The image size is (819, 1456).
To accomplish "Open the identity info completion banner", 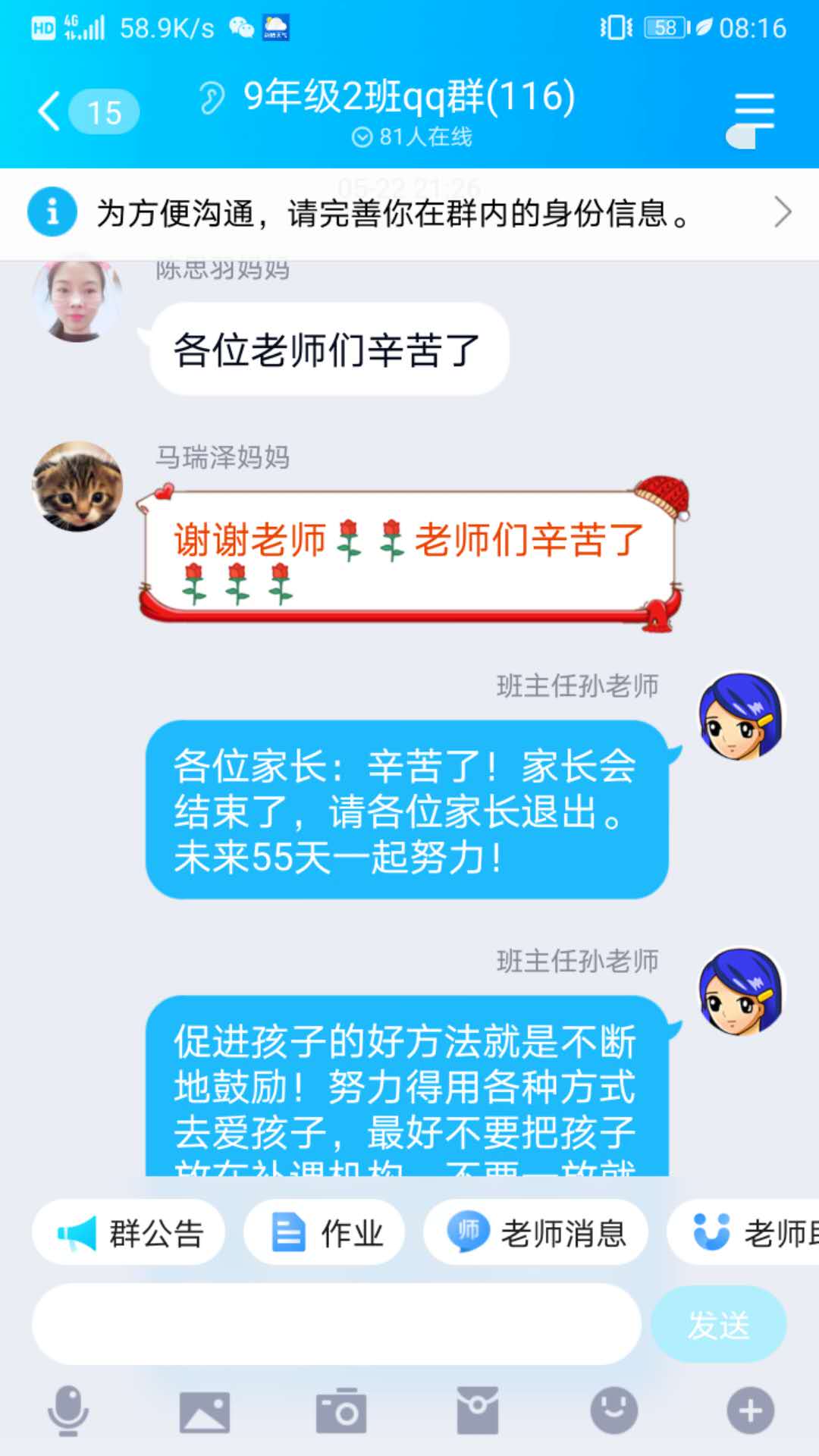I will (x=409, y=213).
